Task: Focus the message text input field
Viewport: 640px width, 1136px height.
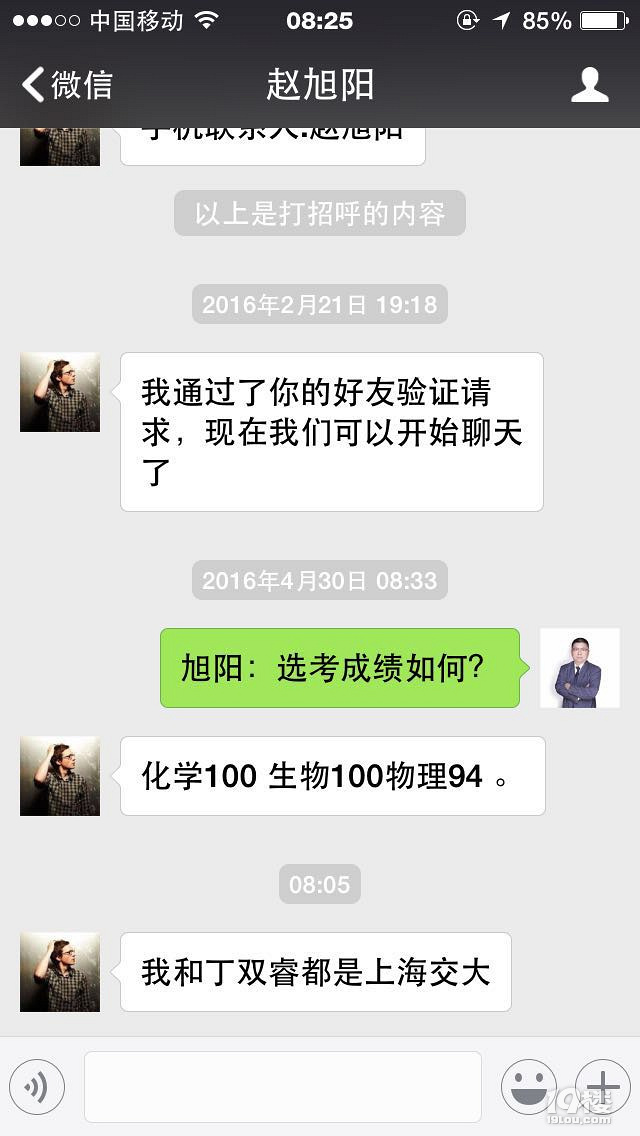Action: pyautogui.click(x=282, y=1086)
